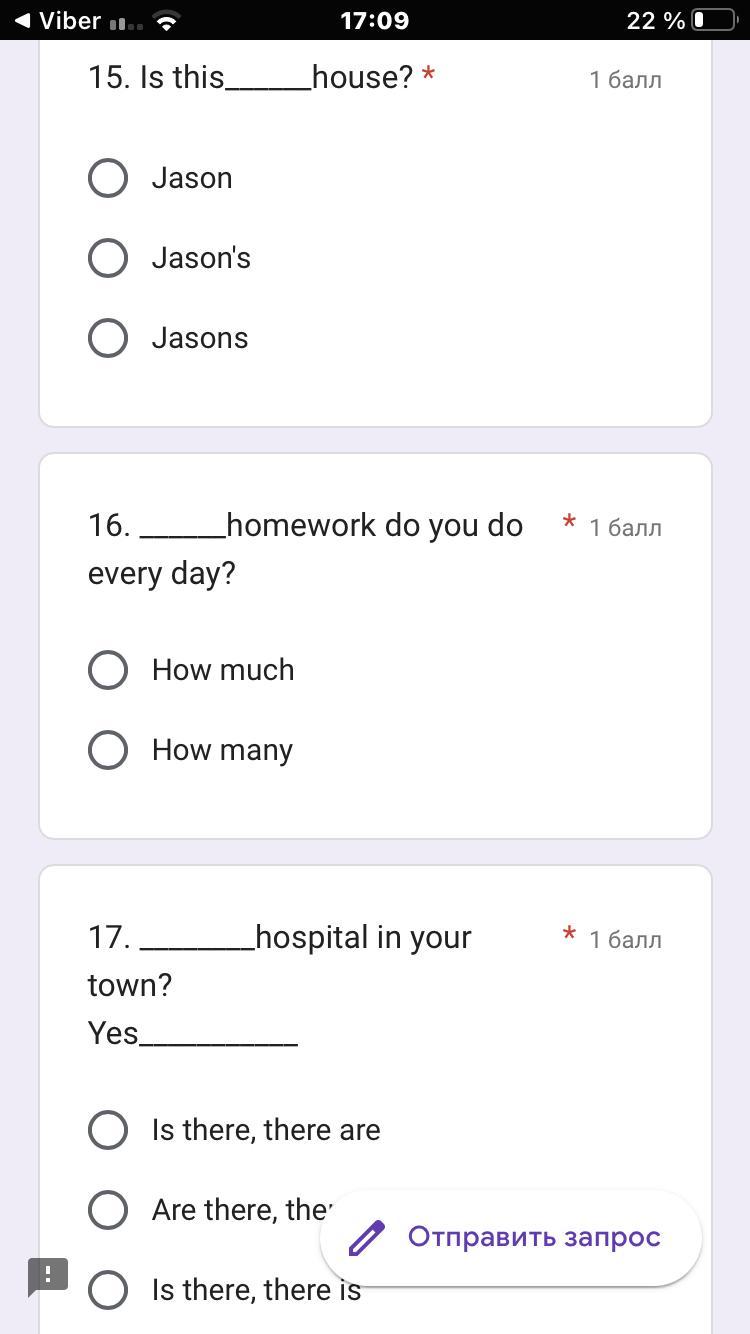Screen dimensions: 750x1334
Task: Select "Is there, there are" answer
Action: coord(108,1130)
